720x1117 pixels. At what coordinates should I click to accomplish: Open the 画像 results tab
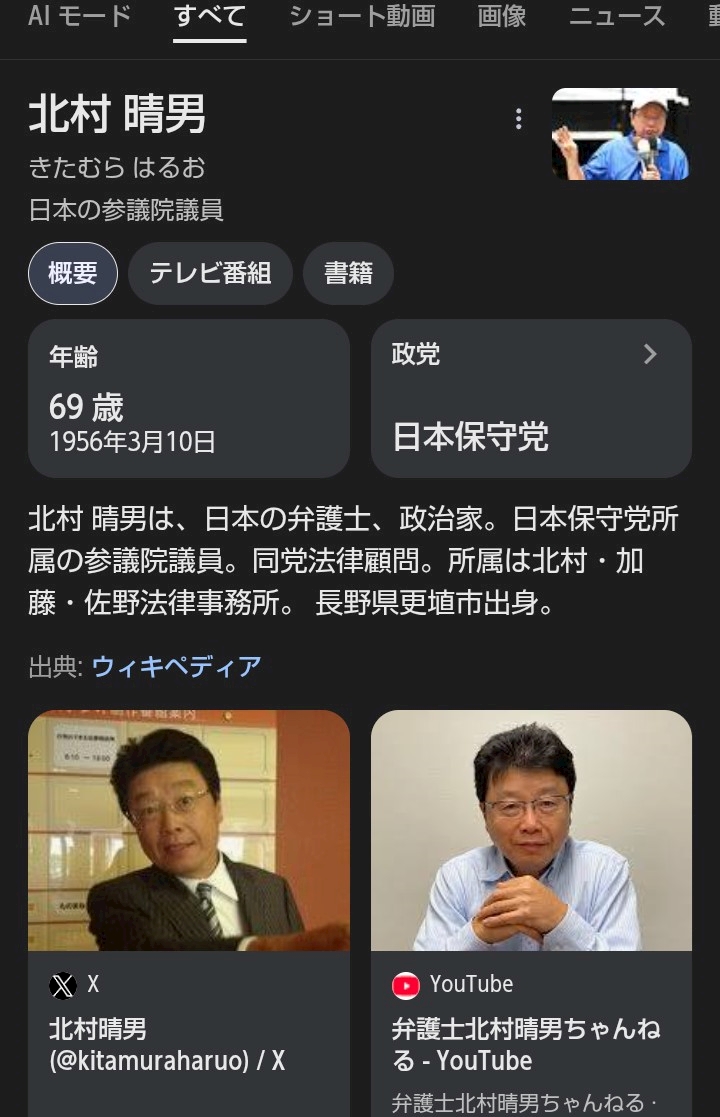pyautogui.click(x=502, y=17)
